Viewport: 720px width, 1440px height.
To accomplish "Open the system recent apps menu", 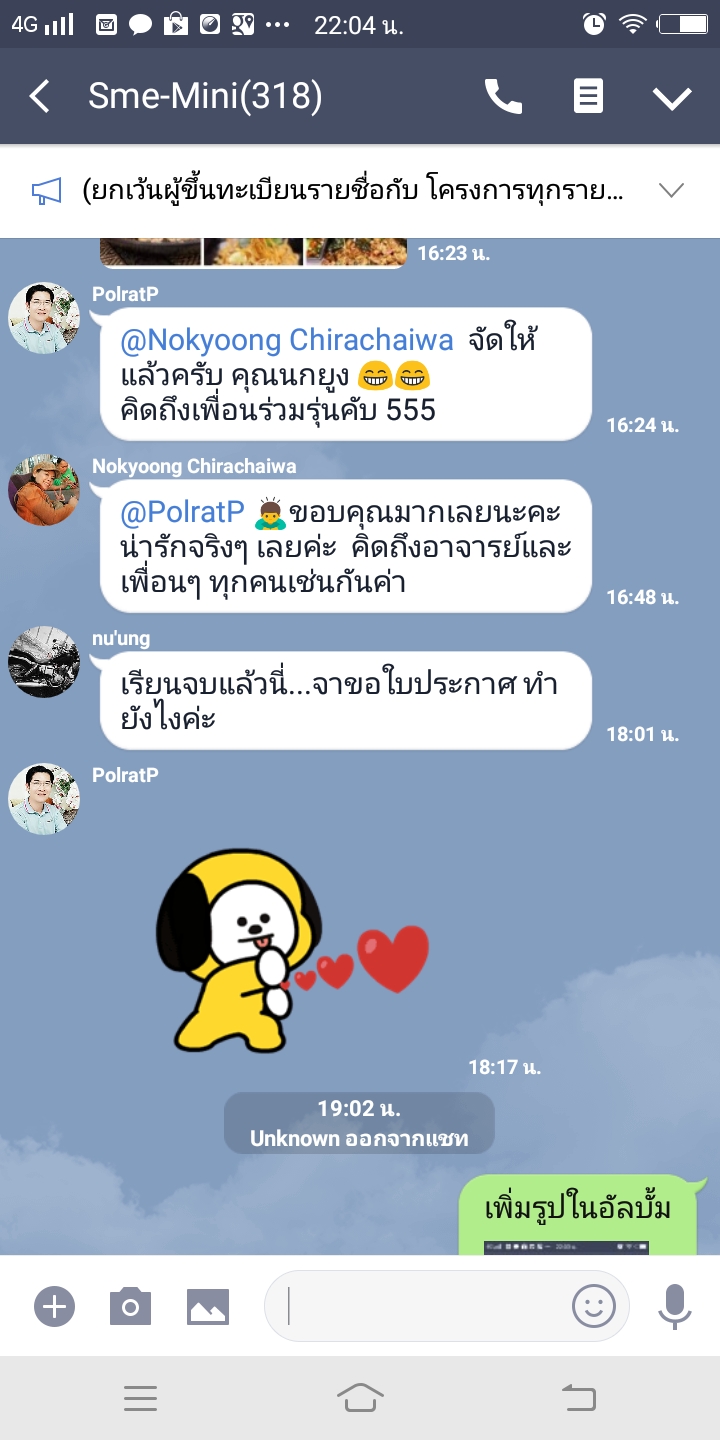I will [140, 1398].
